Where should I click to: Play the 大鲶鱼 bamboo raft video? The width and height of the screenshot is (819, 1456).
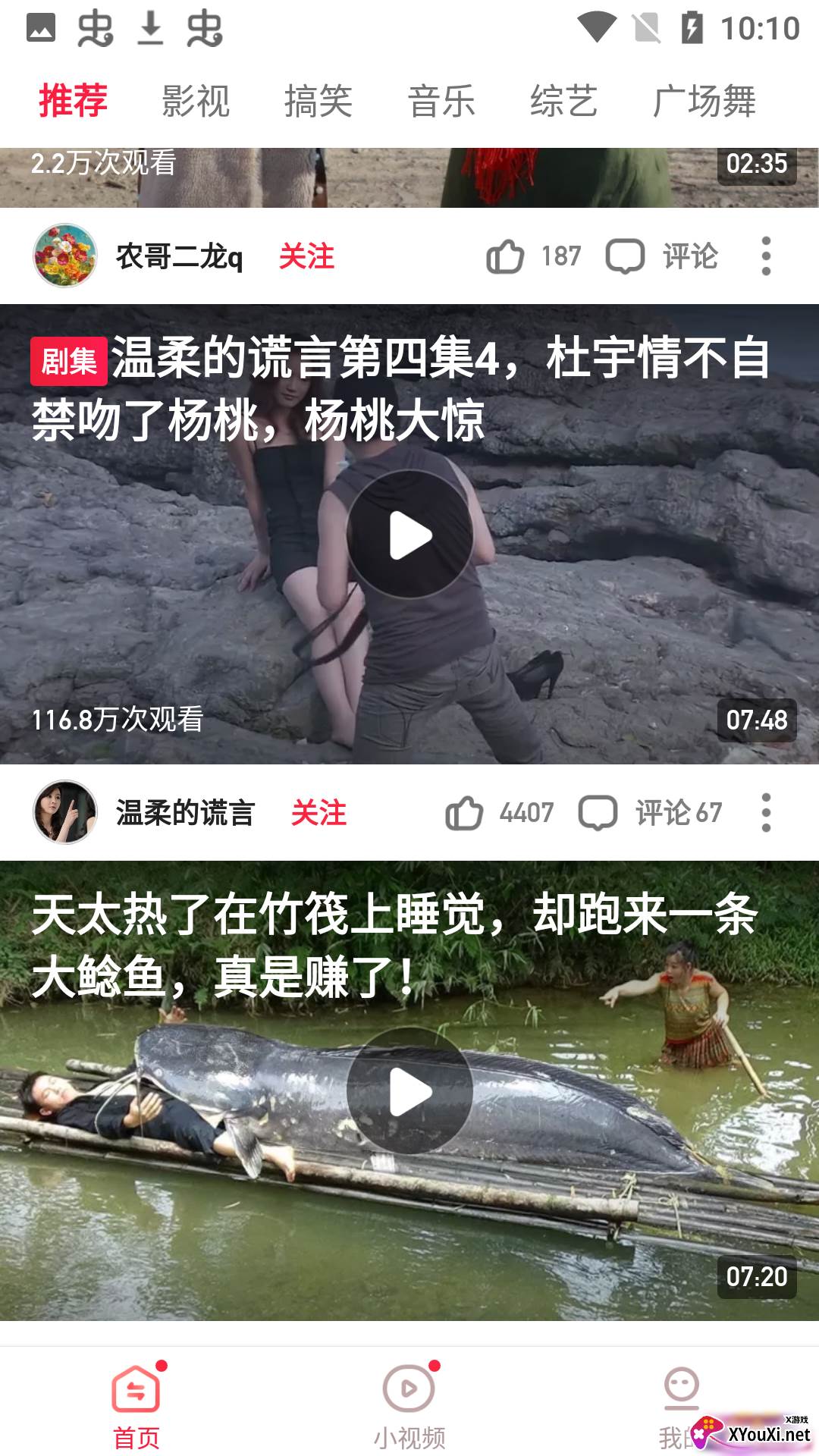click(x=410, y=1092)
